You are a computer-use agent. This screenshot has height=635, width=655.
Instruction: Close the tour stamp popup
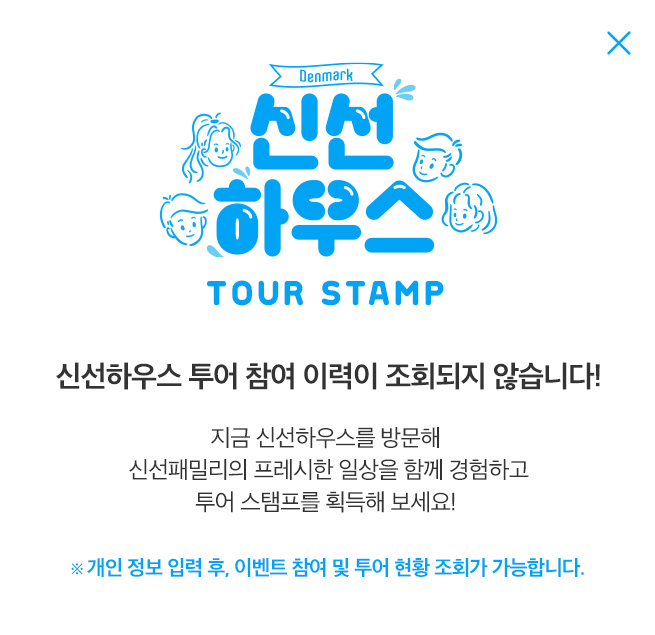[618, 43]
